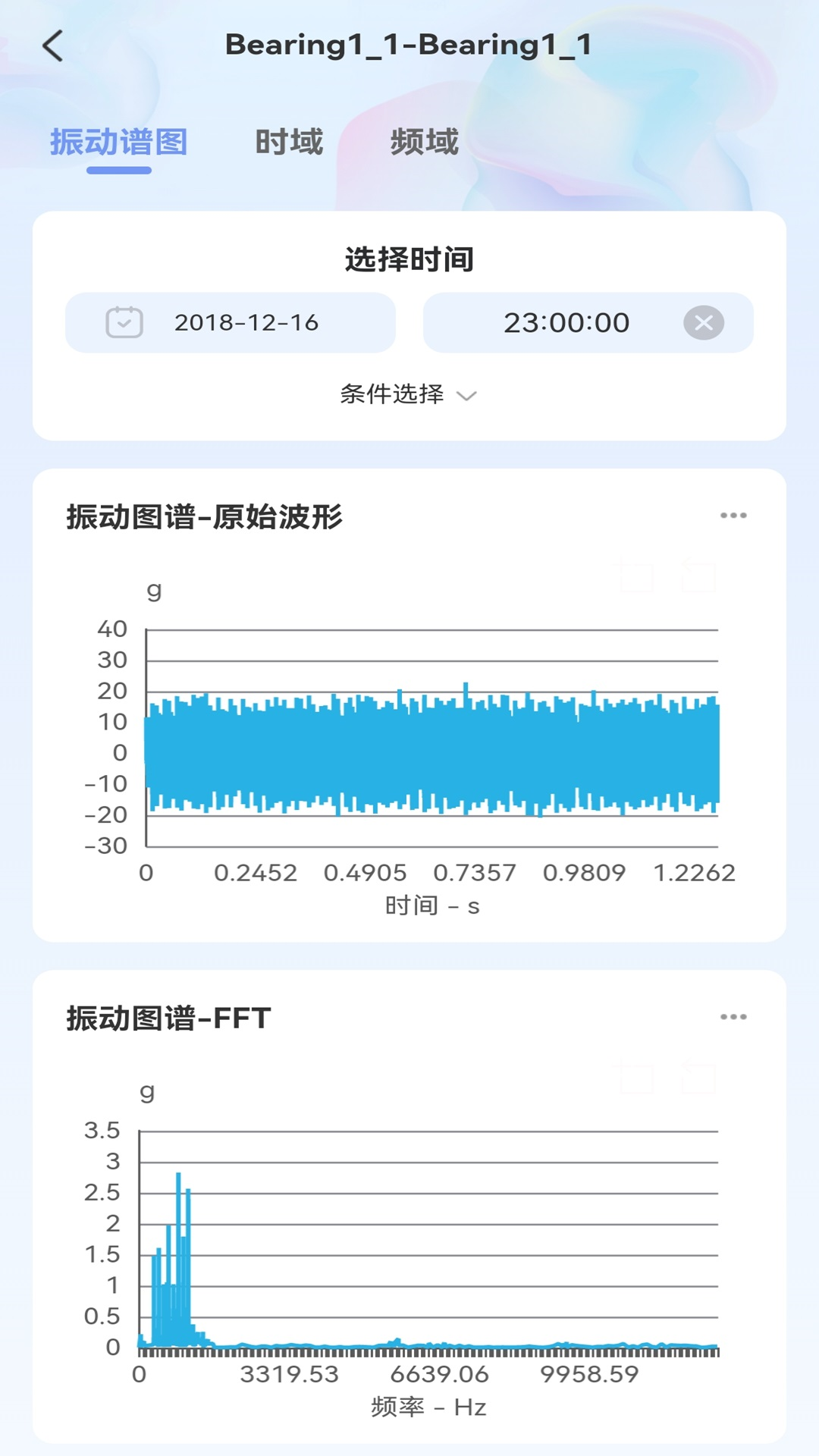Expand the 条件选择 filter options
This screenshot has height=1456, width=819.
pos(408,394)
